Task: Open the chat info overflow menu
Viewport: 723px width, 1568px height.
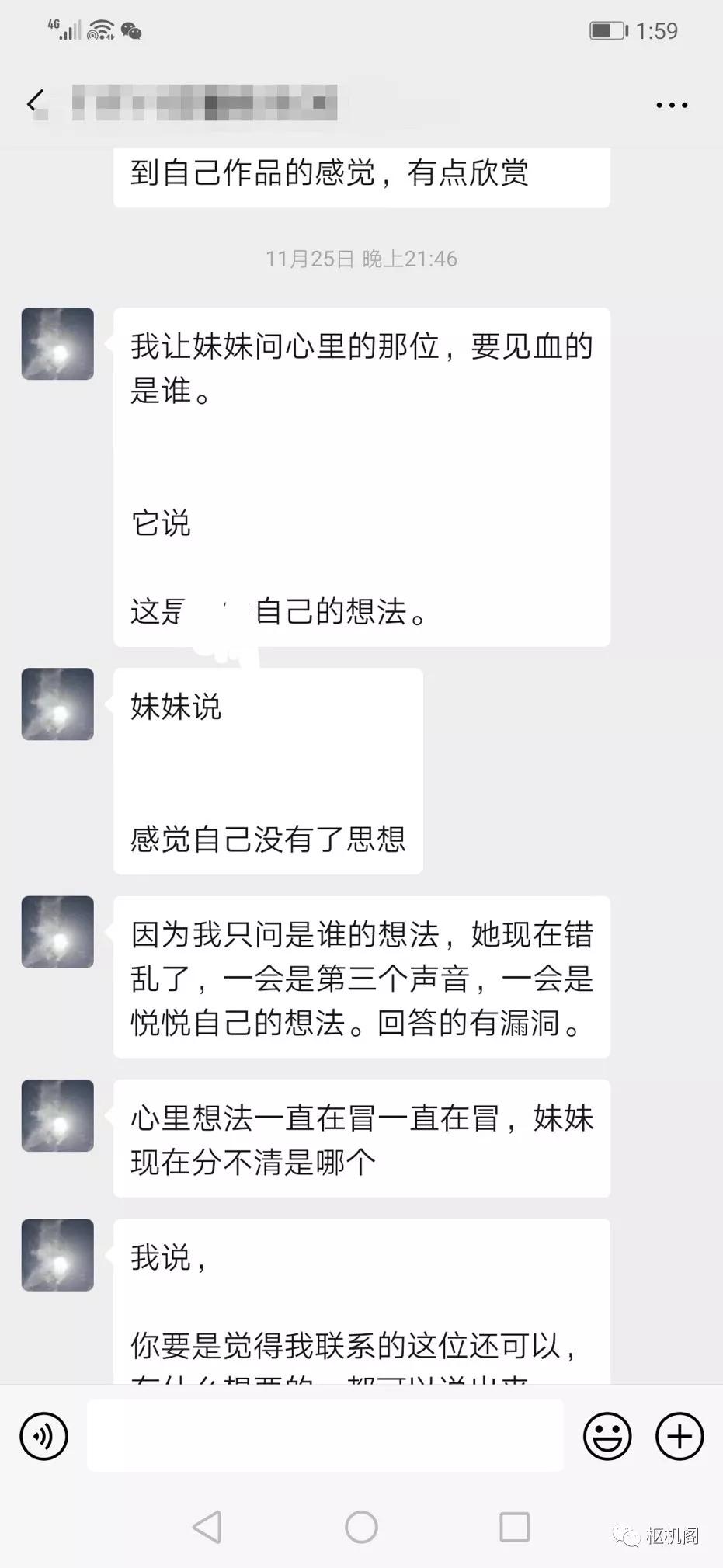Action: 672,104
